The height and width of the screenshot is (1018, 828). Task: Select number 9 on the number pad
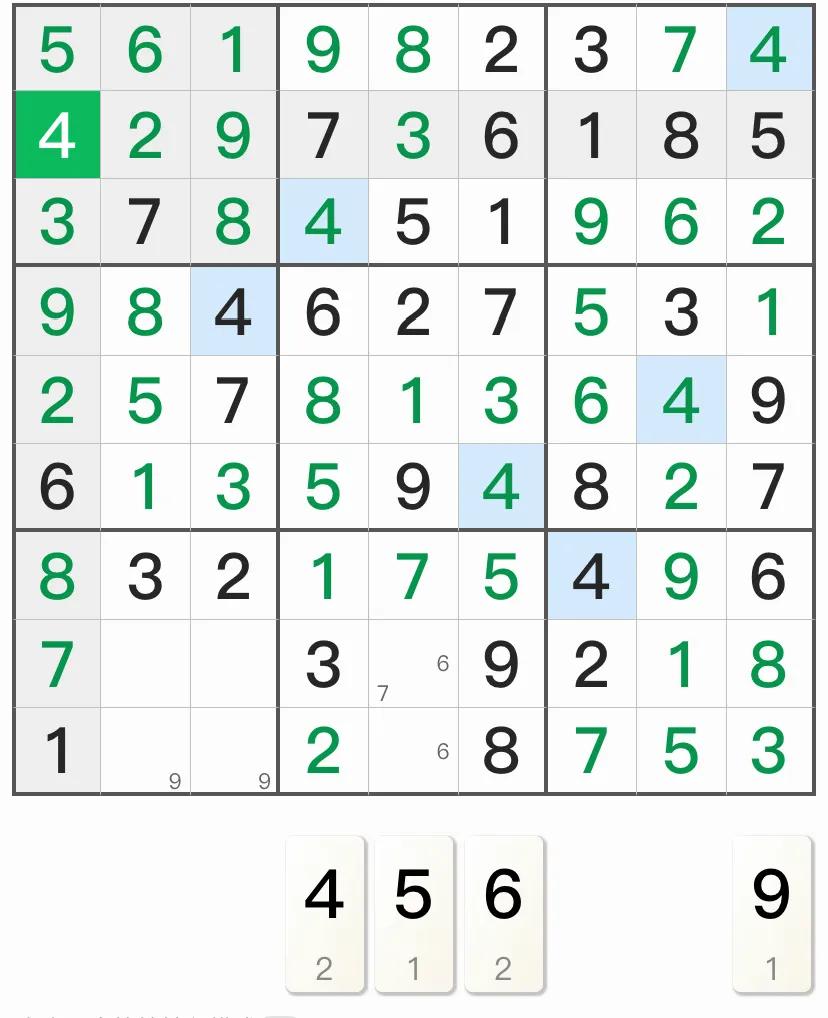pos(771,912)
